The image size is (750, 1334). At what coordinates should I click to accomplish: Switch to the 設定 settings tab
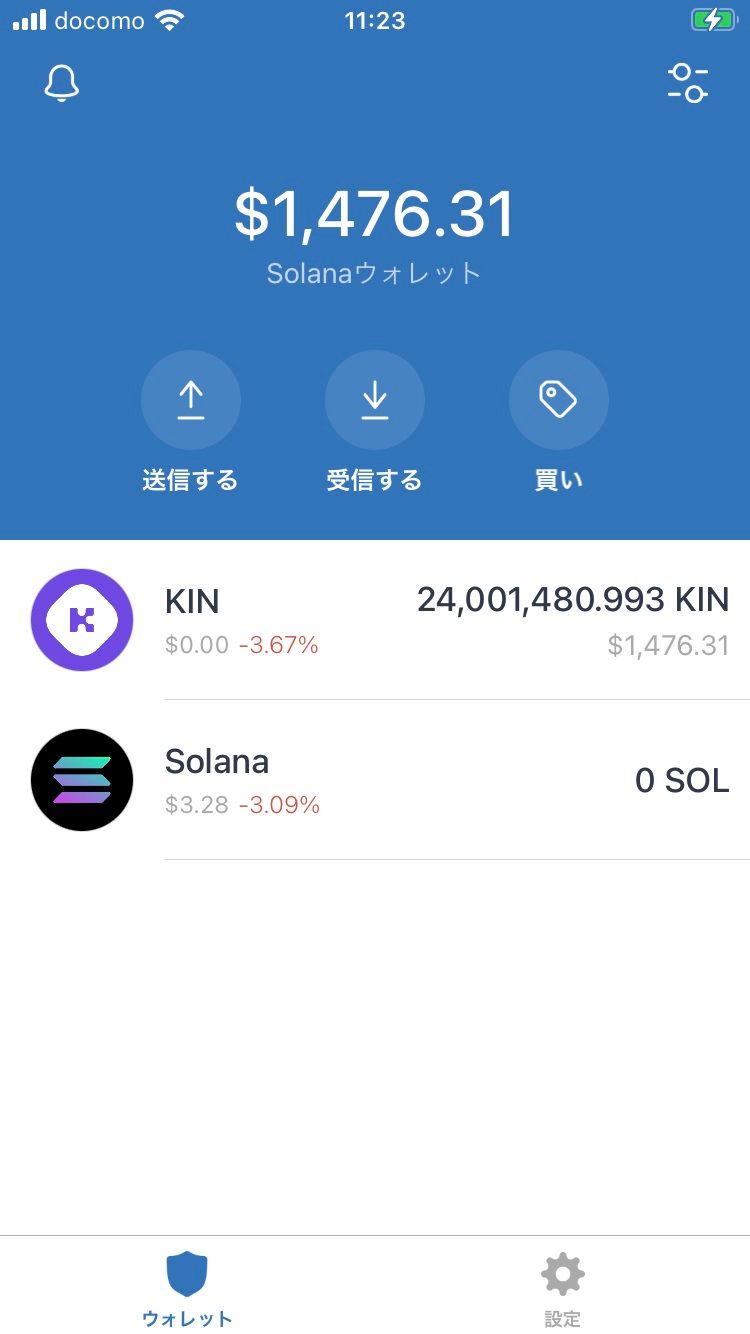click(562, 1288)
